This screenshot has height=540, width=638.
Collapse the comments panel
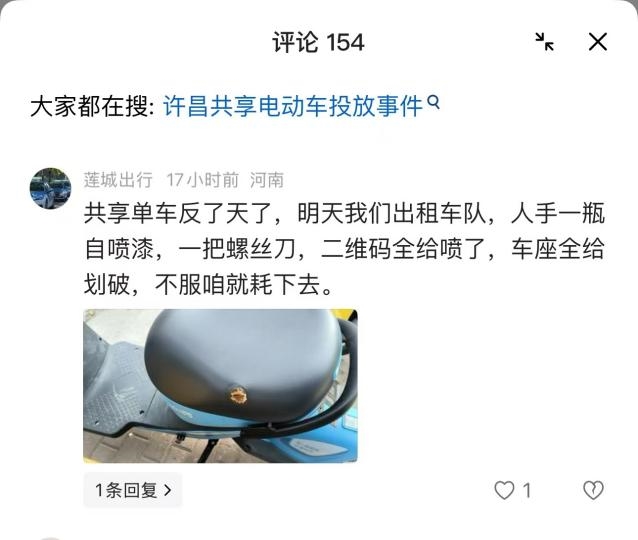tap(544, 42)
